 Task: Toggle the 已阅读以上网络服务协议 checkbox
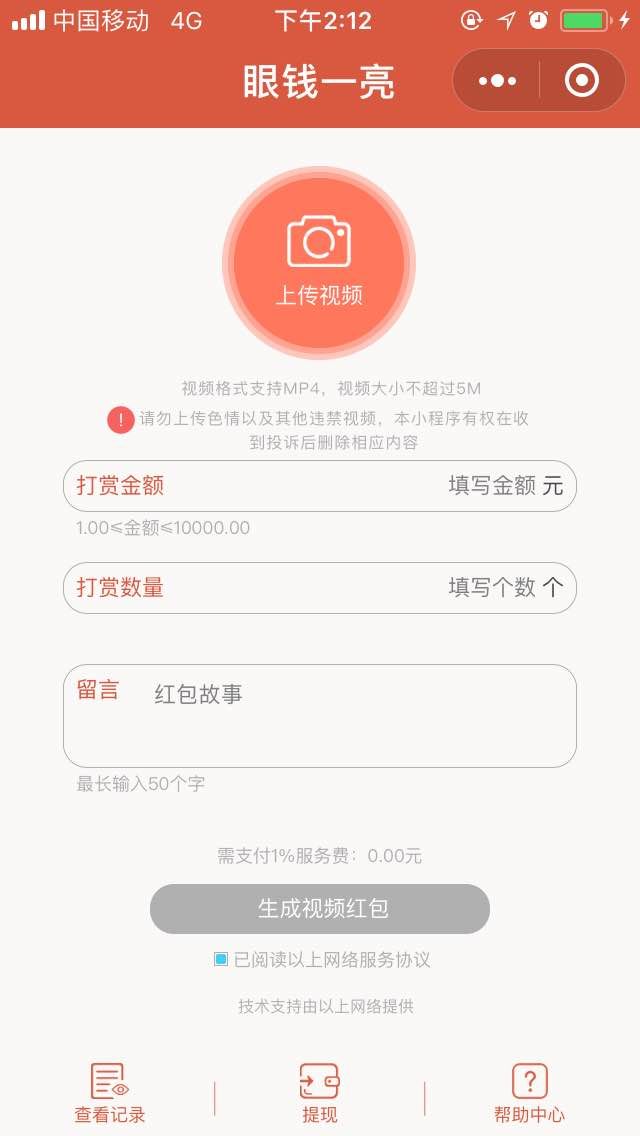click(x=221, y=960)
